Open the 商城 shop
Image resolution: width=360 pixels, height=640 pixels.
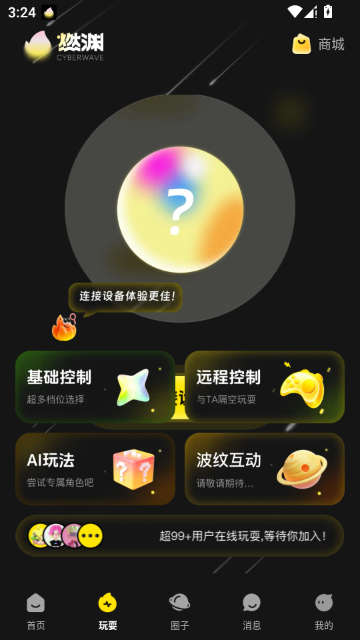[x=318, y=44]
